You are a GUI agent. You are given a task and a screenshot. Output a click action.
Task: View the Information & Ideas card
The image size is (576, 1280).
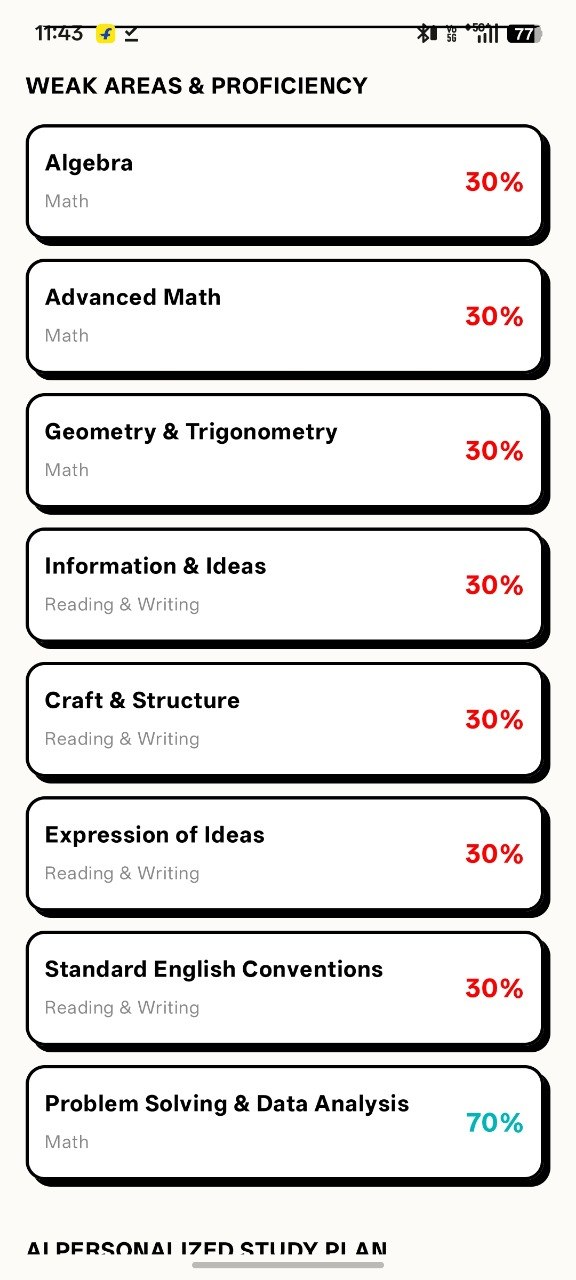[x=285, y=585]
